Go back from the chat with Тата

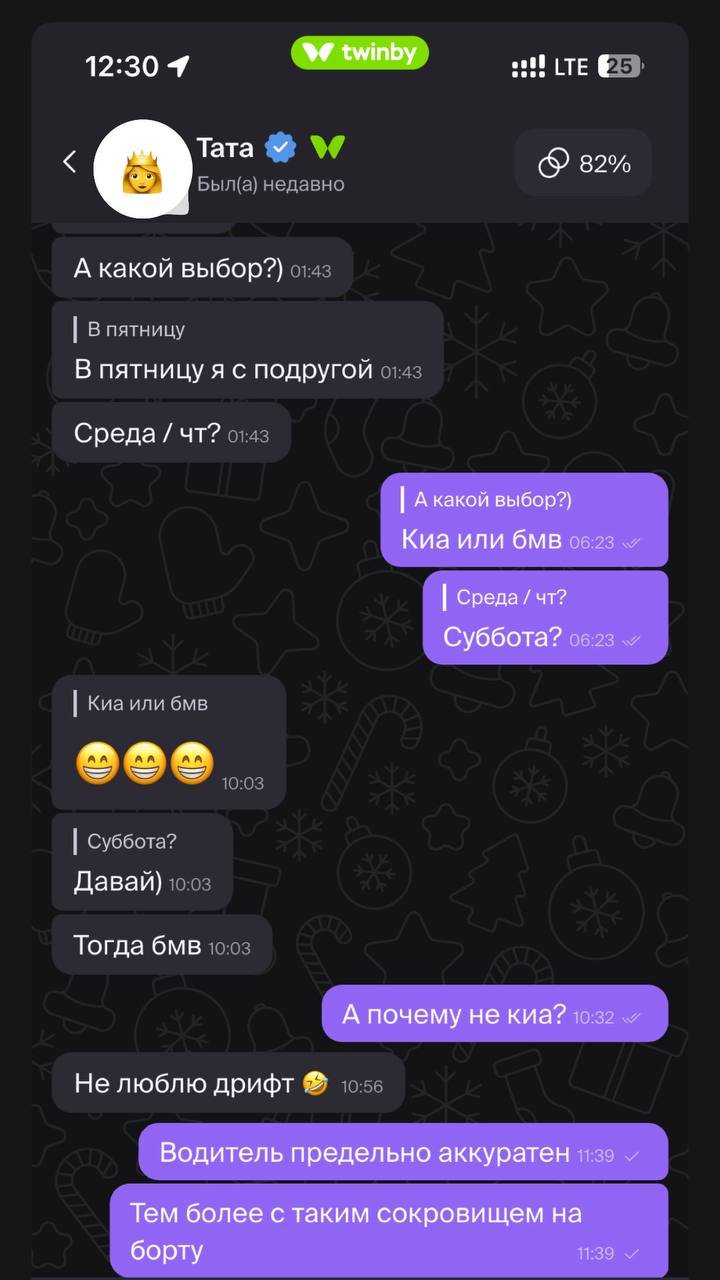point(69,162)
